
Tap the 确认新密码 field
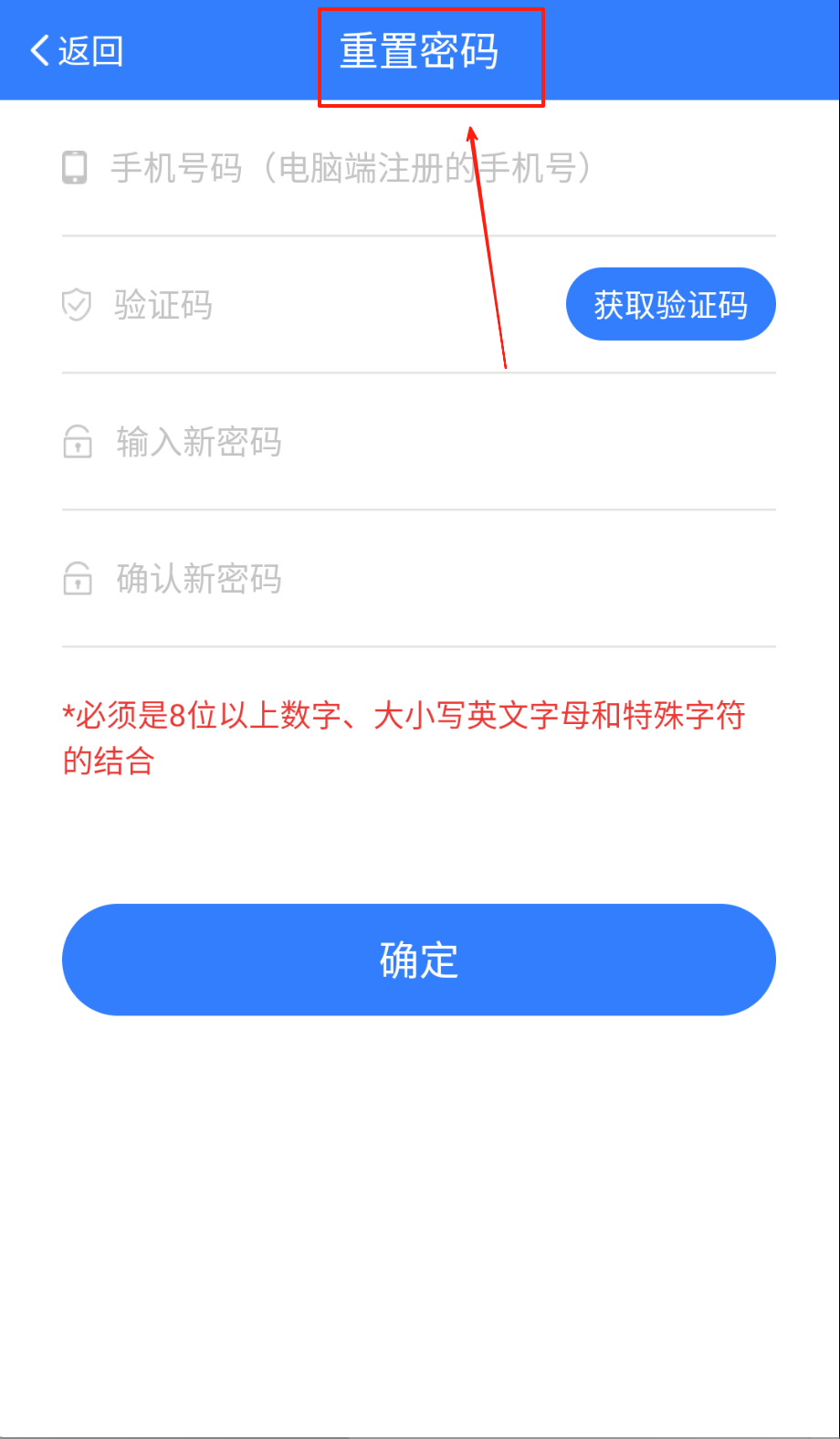coord(365,580)
